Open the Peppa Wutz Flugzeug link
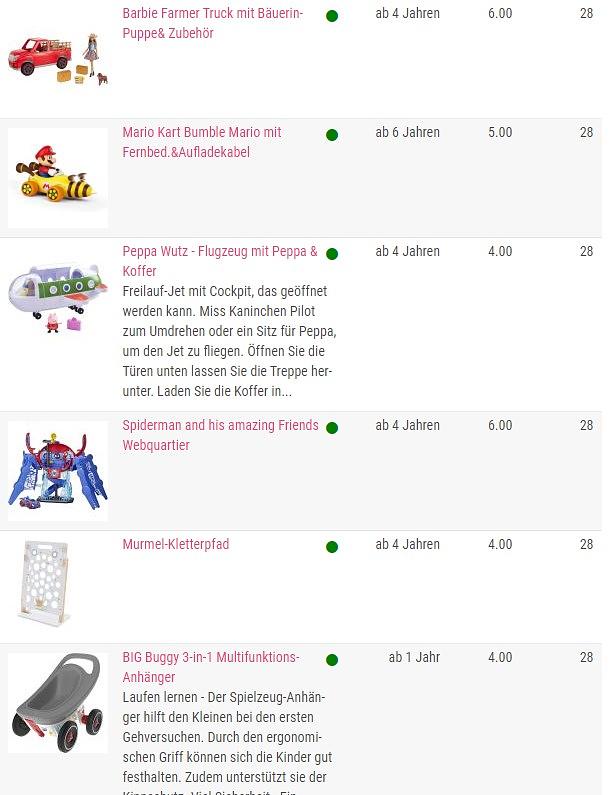Image resolution: width=616 pixels, height=795 pixels. click(219, 252)
